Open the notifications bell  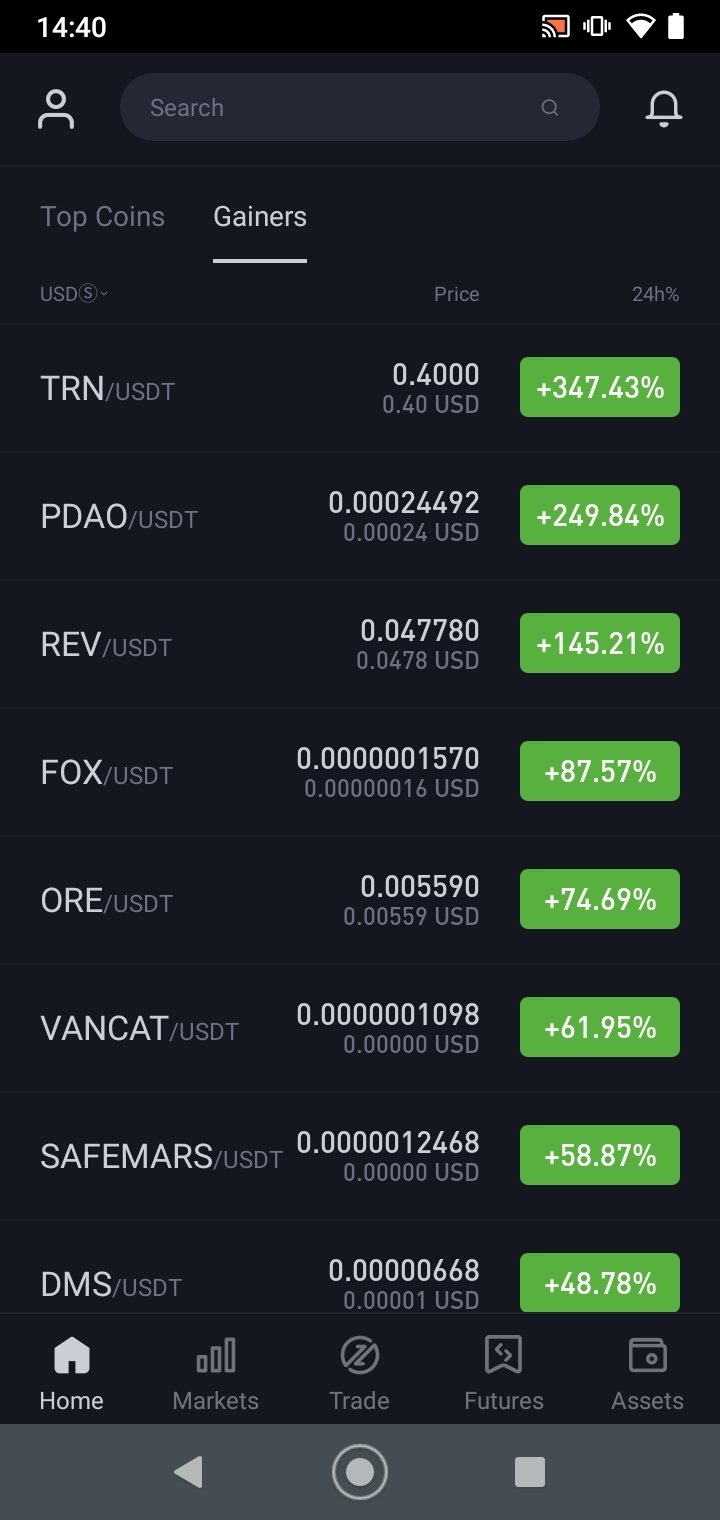tap(663, 109)
